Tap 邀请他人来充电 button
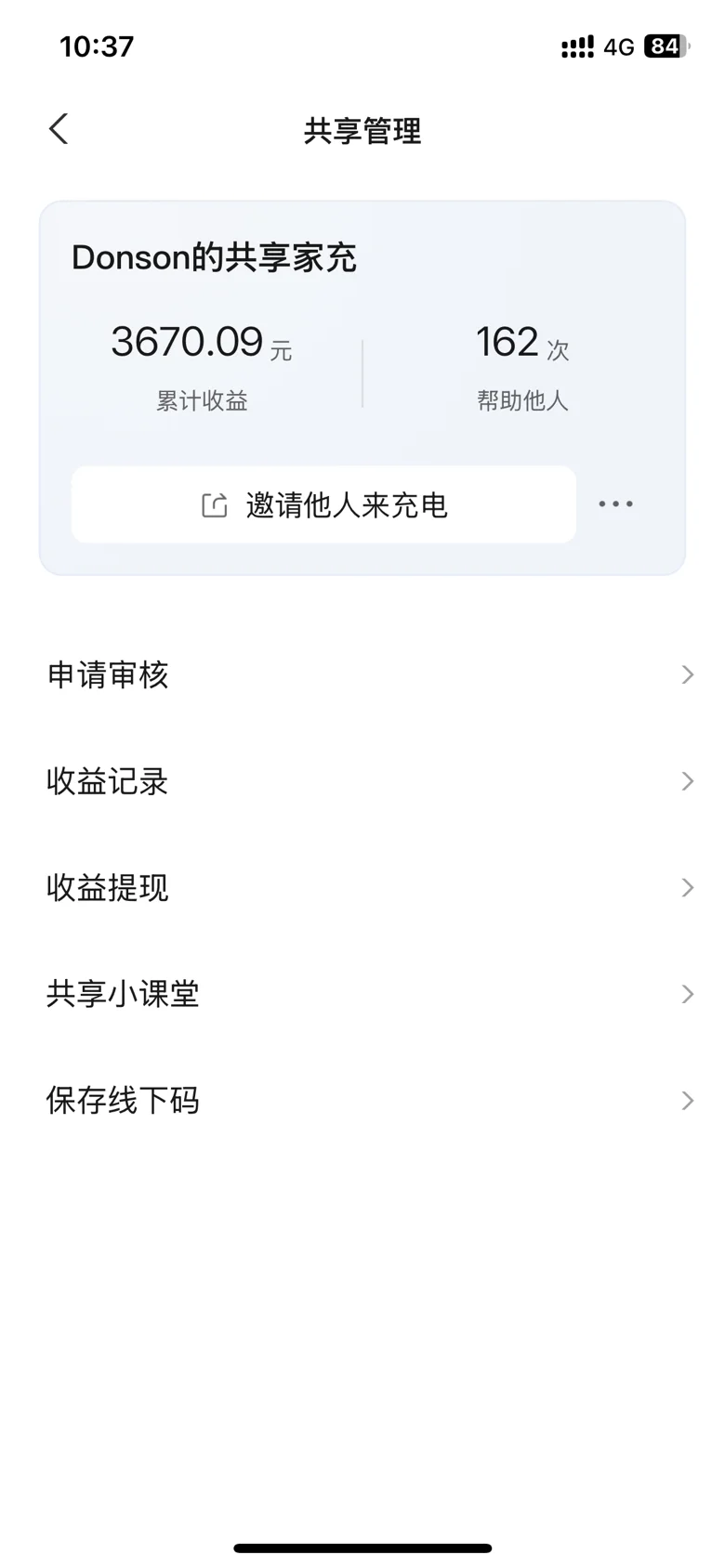Image resolution: width=725 pixels, height=1568 pixels. [x=323, y=504]
